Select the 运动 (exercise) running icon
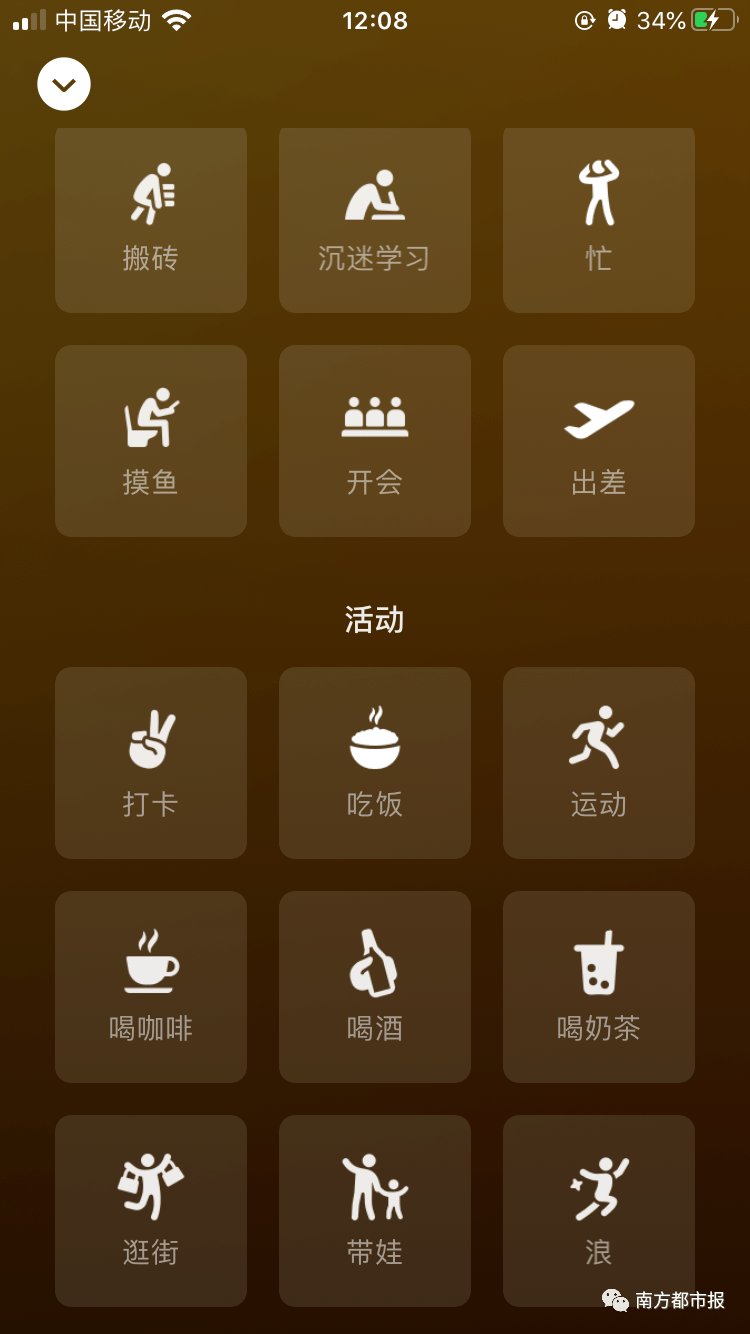This screenshot has width=750, height=1334. 597,762
